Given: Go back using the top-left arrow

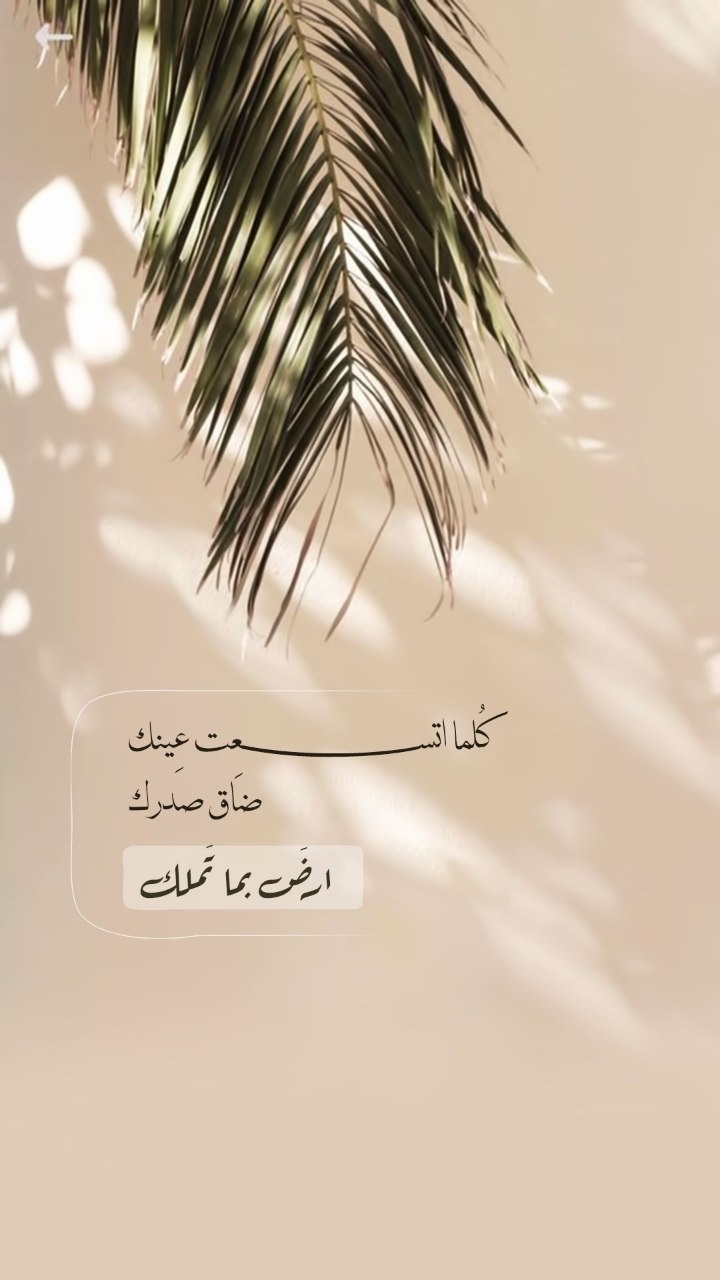Looking at the screenshot, I should [x=52, y=38].
